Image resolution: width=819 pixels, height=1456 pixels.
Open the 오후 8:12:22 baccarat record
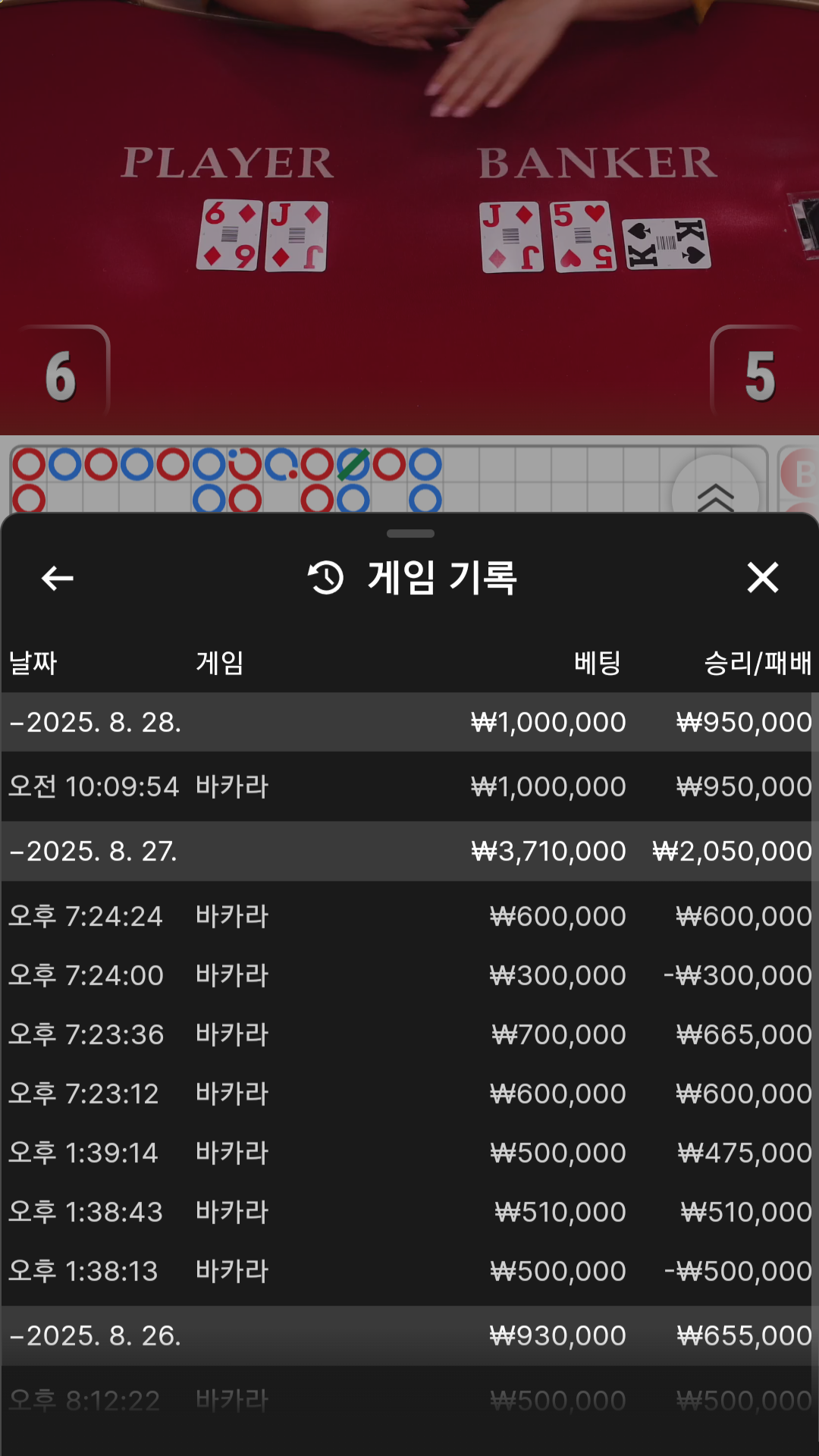[x=409, y=1400]
